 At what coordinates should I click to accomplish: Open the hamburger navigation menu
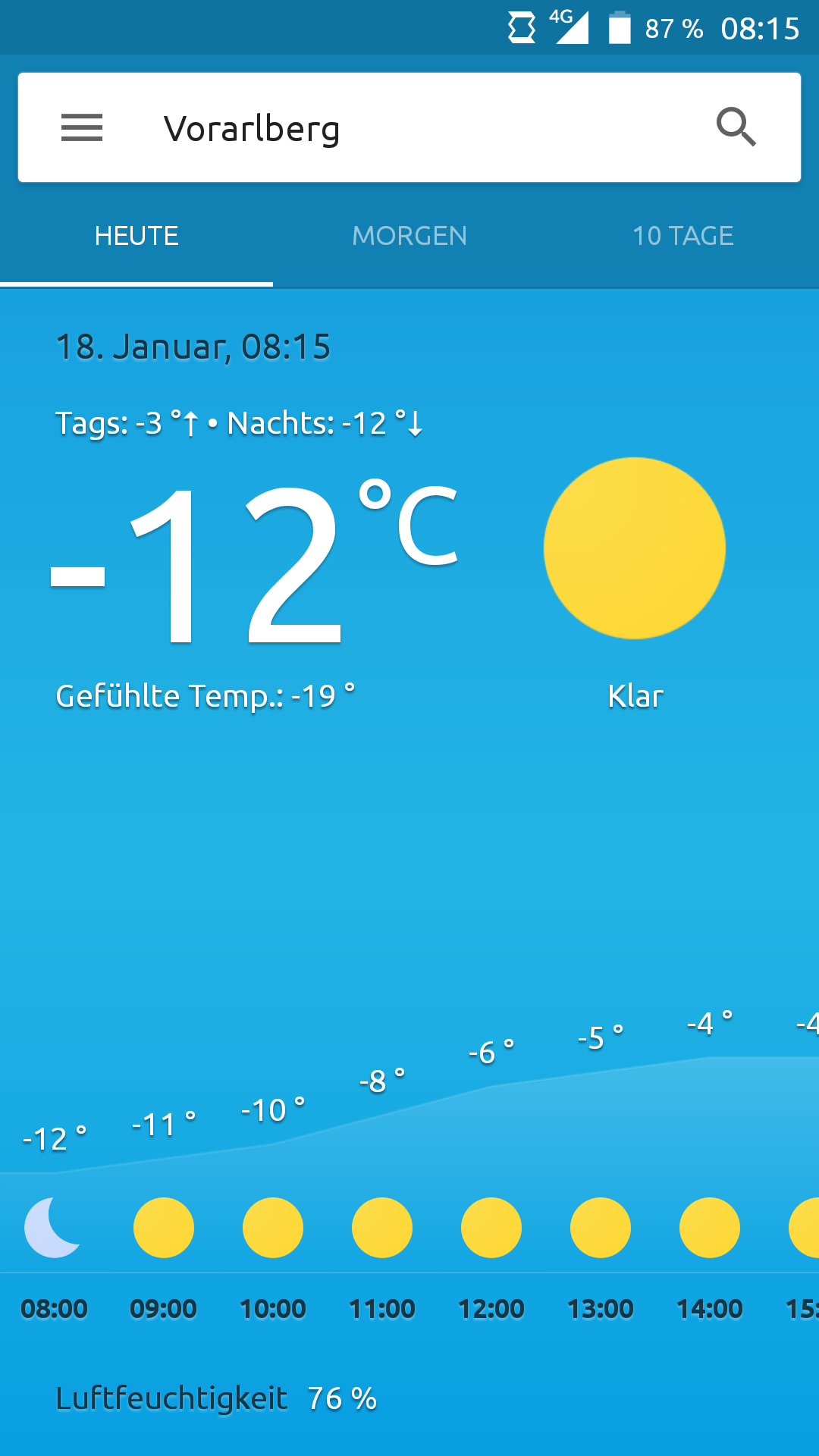click(82, 127)
